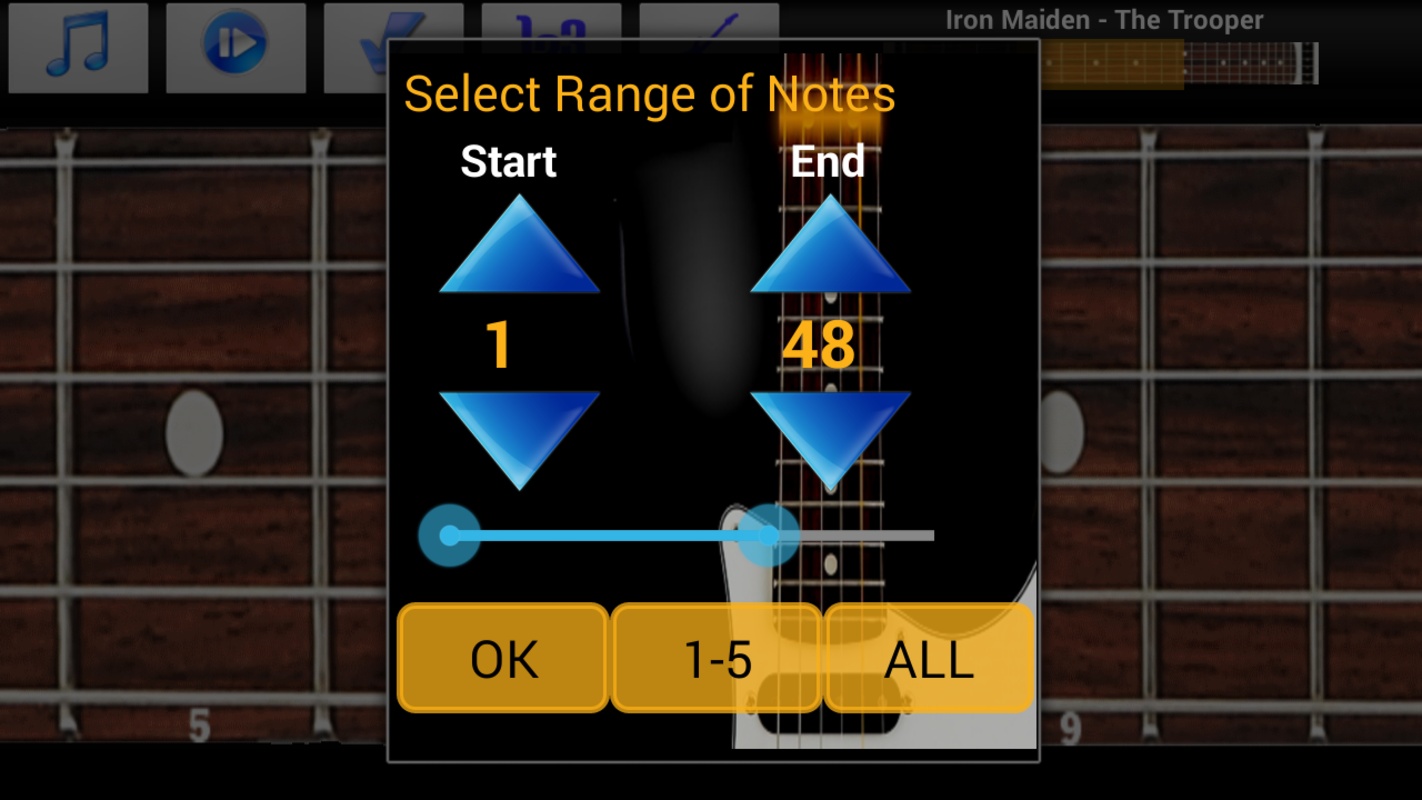The height and width of the screenshot is (800, 1422).
Task: Decrease the Start note number
Action: 519,435
